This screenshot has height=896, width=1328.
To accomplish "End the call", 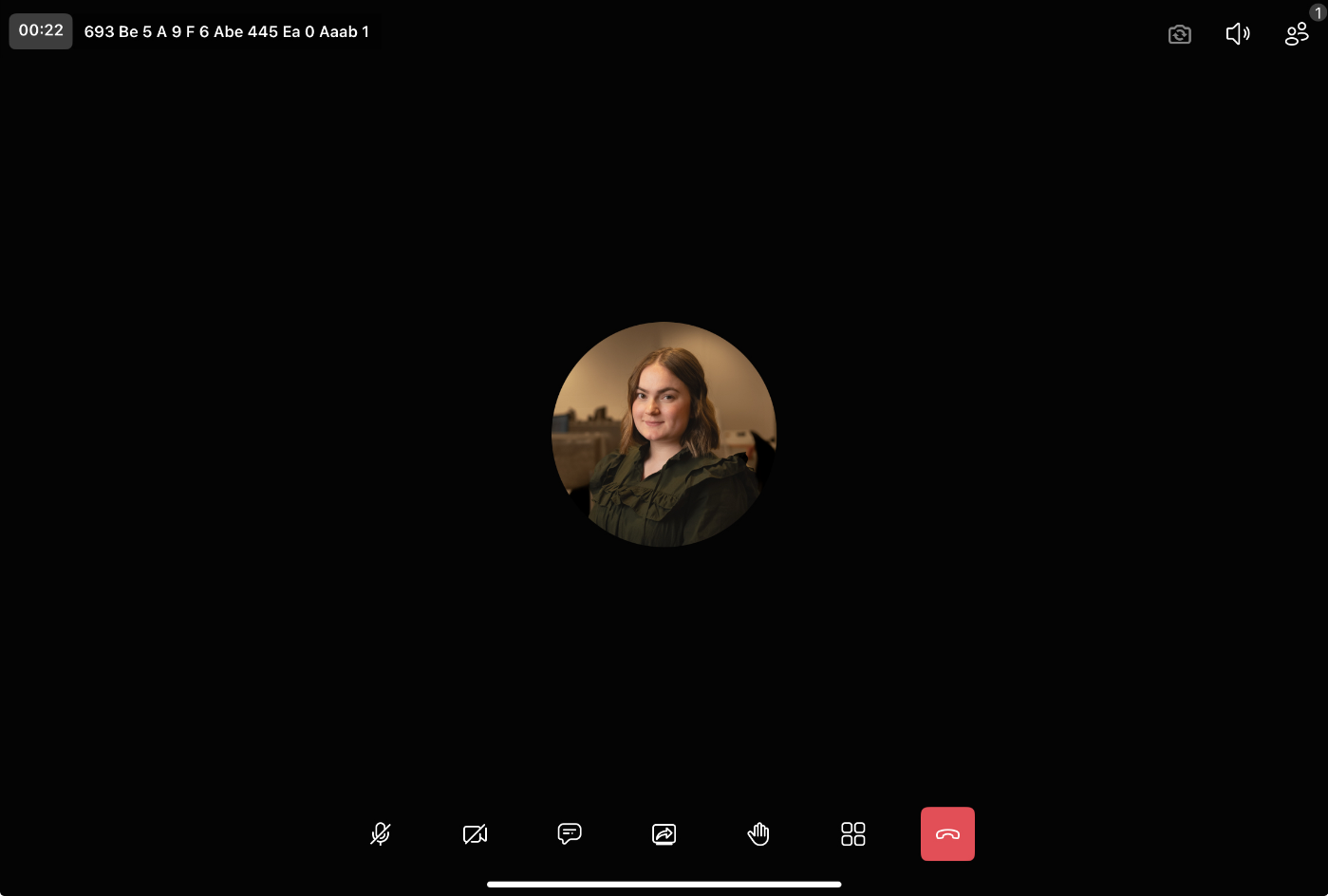I will point(947,834).
